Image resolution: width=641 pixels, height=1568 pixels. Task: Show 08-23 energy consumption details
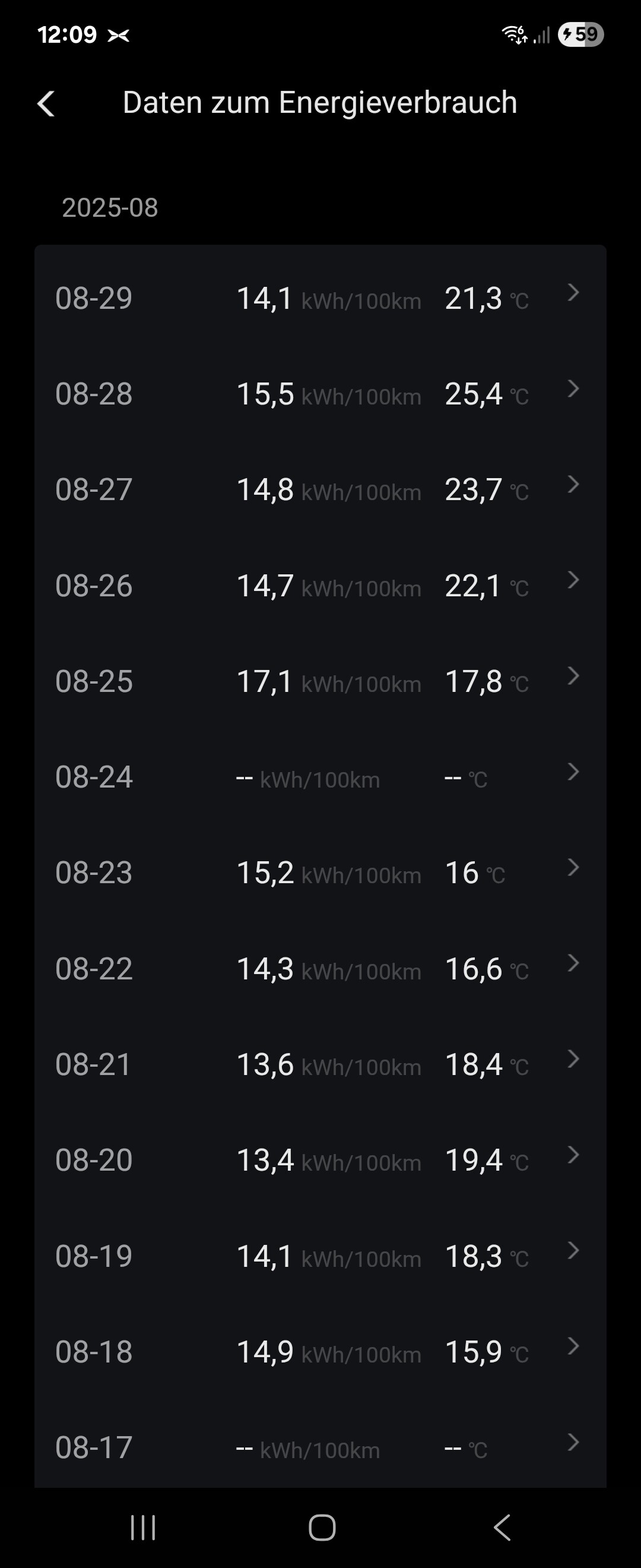pos(320,872)
